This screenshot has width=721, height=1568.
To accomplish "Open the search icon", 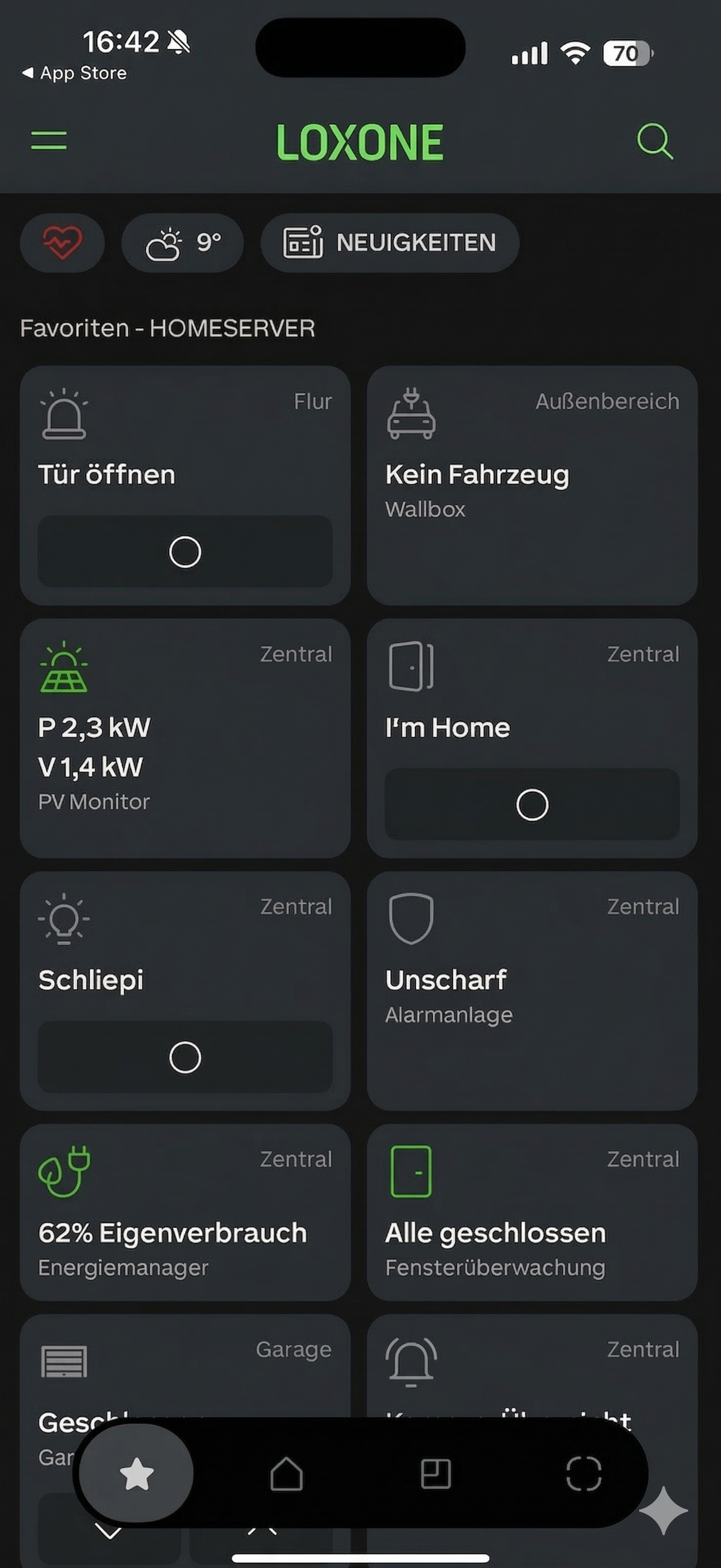I will [654, 142].
